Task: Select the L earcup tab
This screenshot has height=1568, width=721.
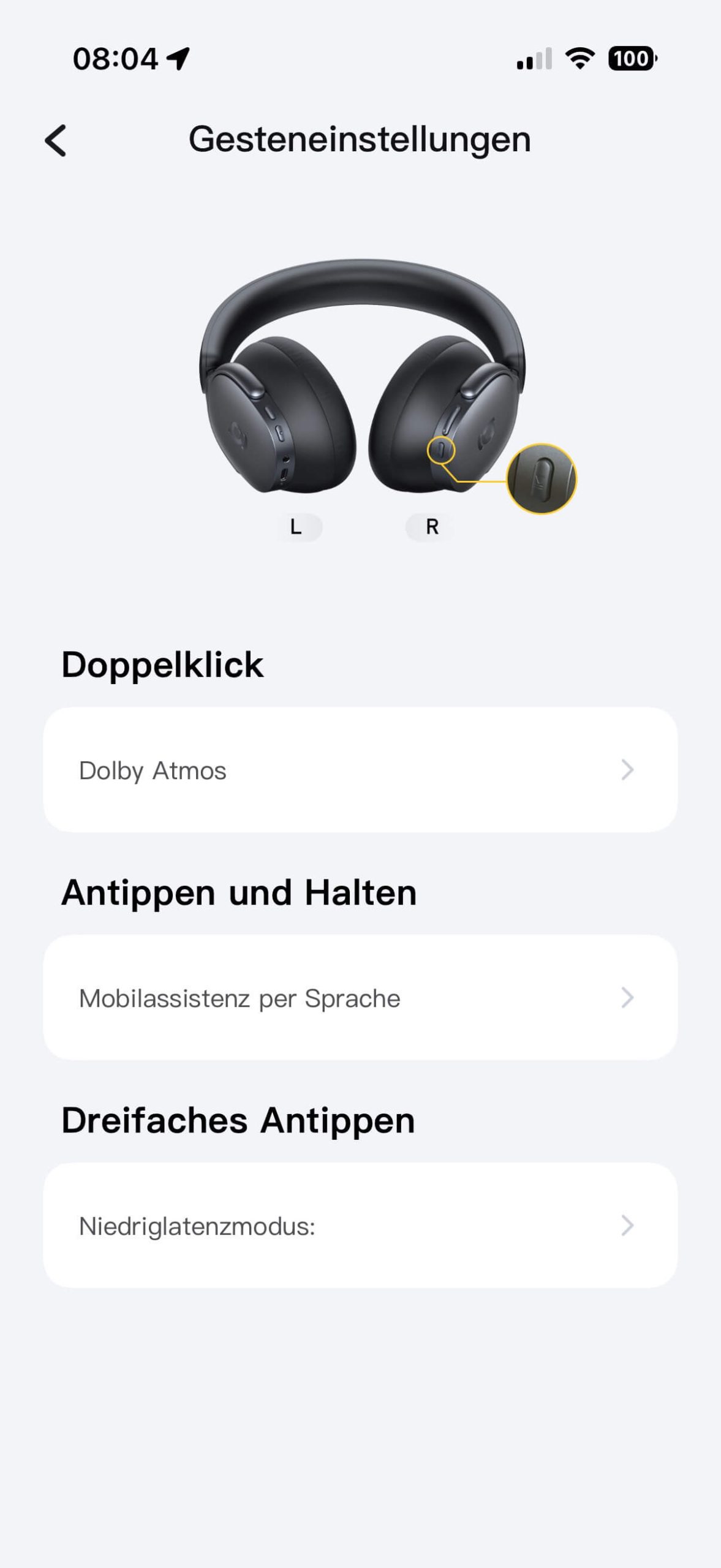Action: 296,527
